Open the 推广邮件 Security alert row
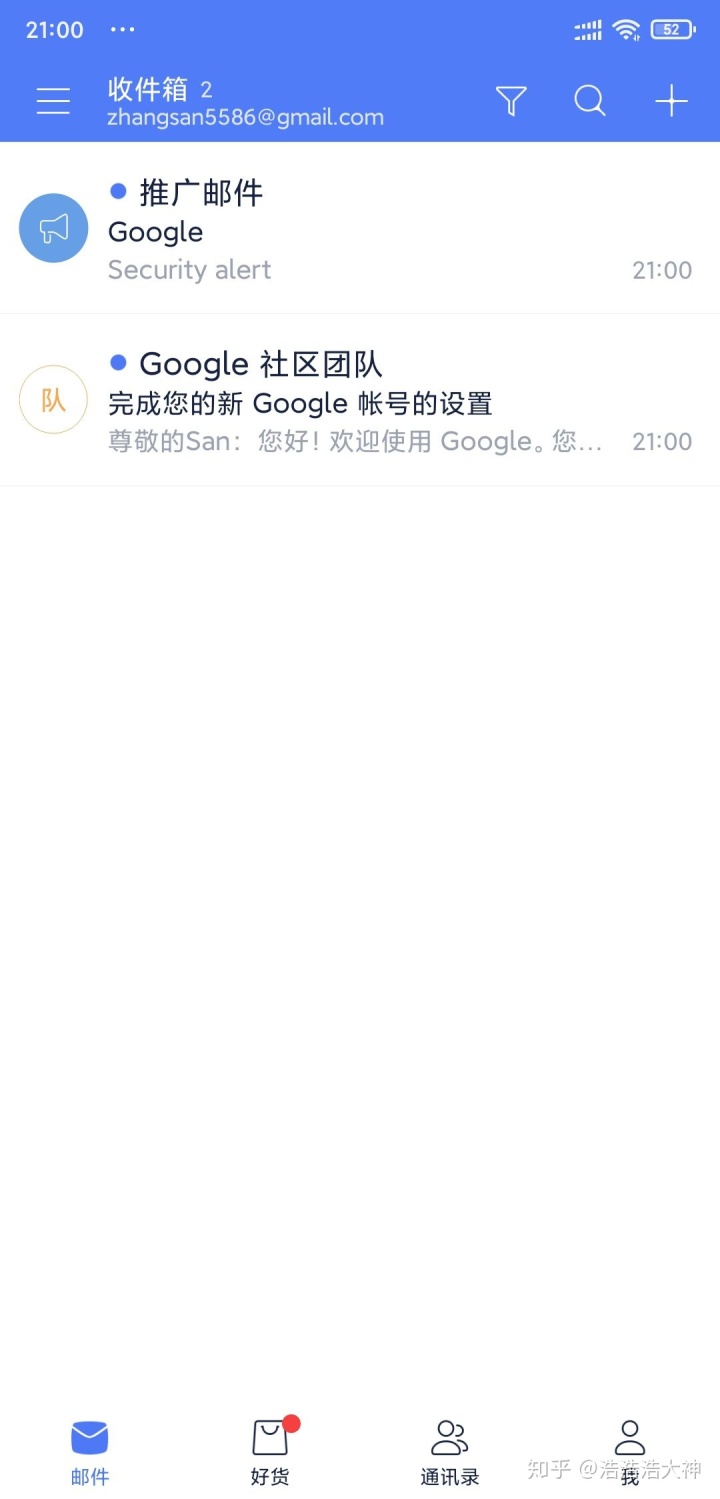The image size is (720, 1499). pos(360,228)
